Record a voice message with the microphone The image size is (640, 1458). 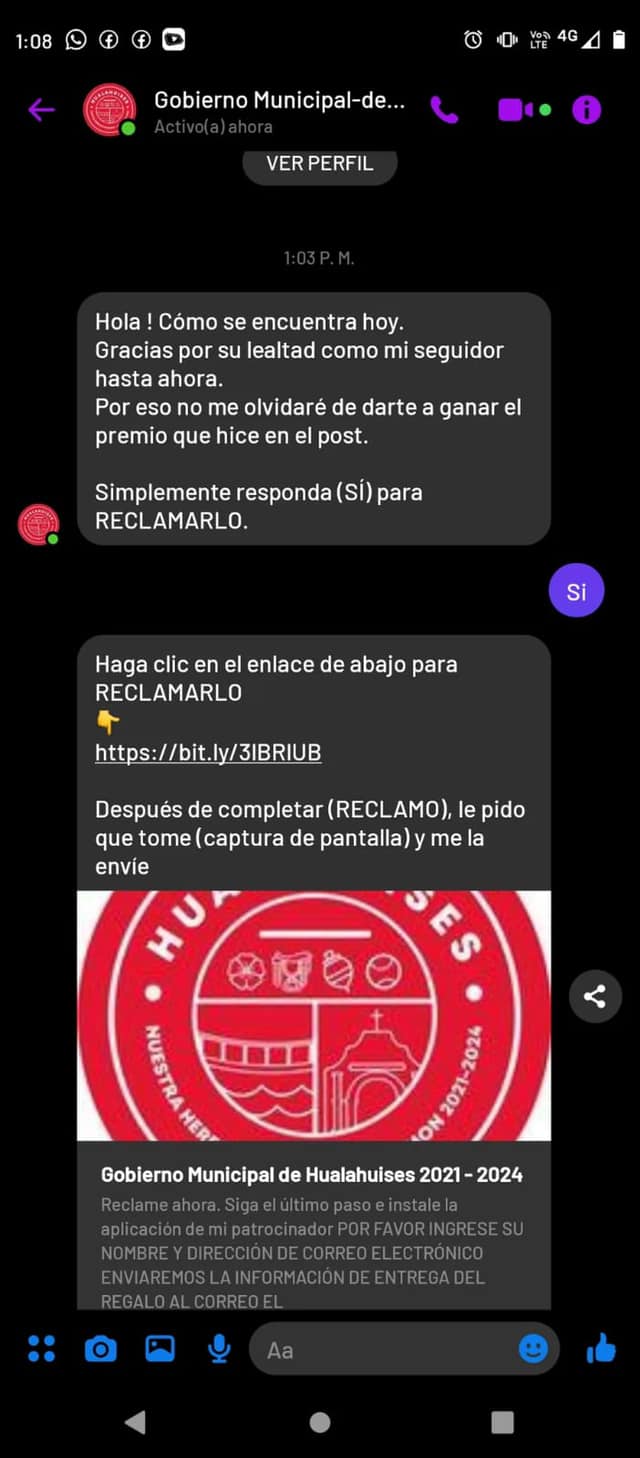pyautogui.click(x=219, y=1350)
